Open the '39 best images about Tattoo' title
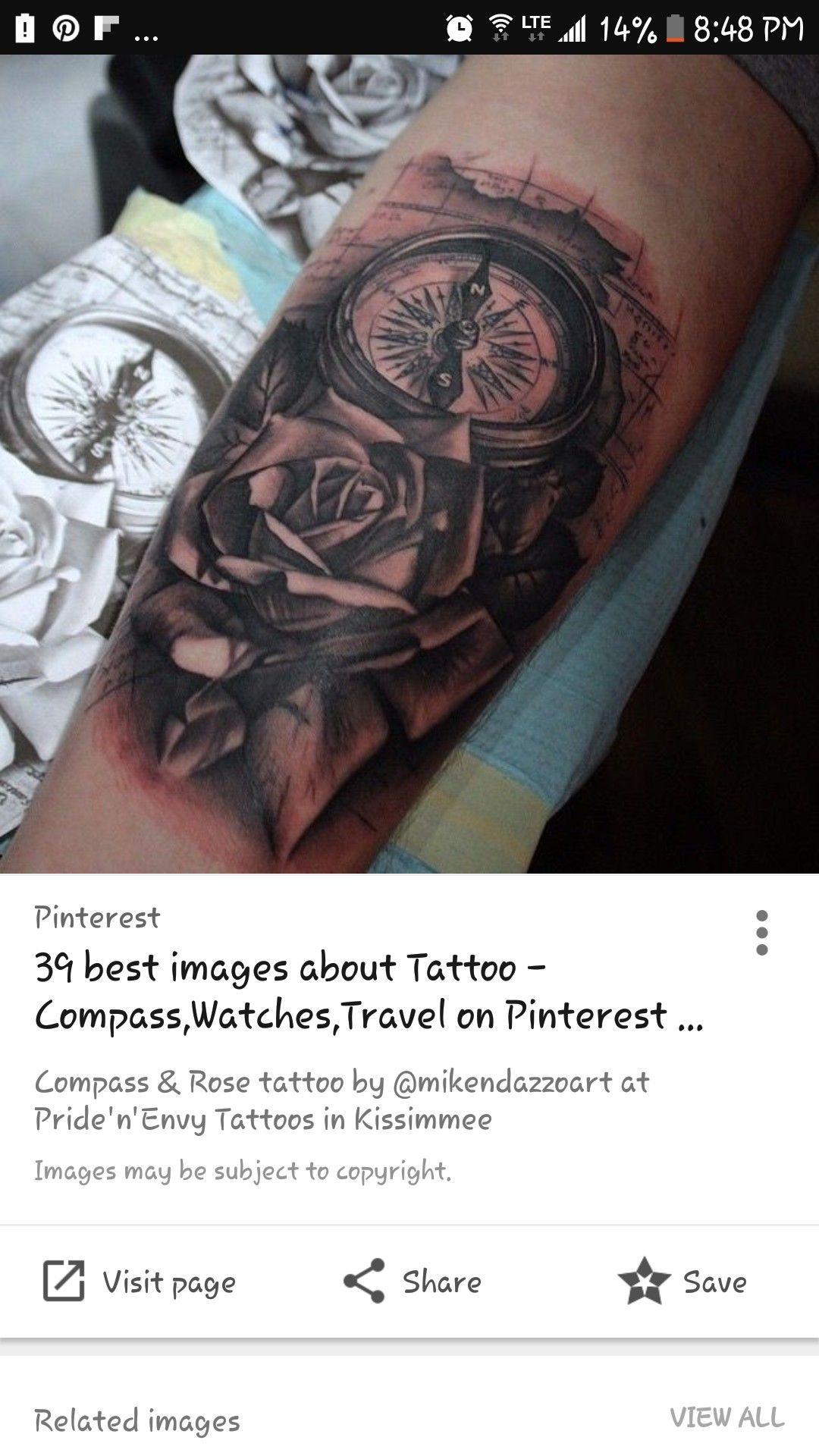819x1456 pixels. tap(369, 990)
